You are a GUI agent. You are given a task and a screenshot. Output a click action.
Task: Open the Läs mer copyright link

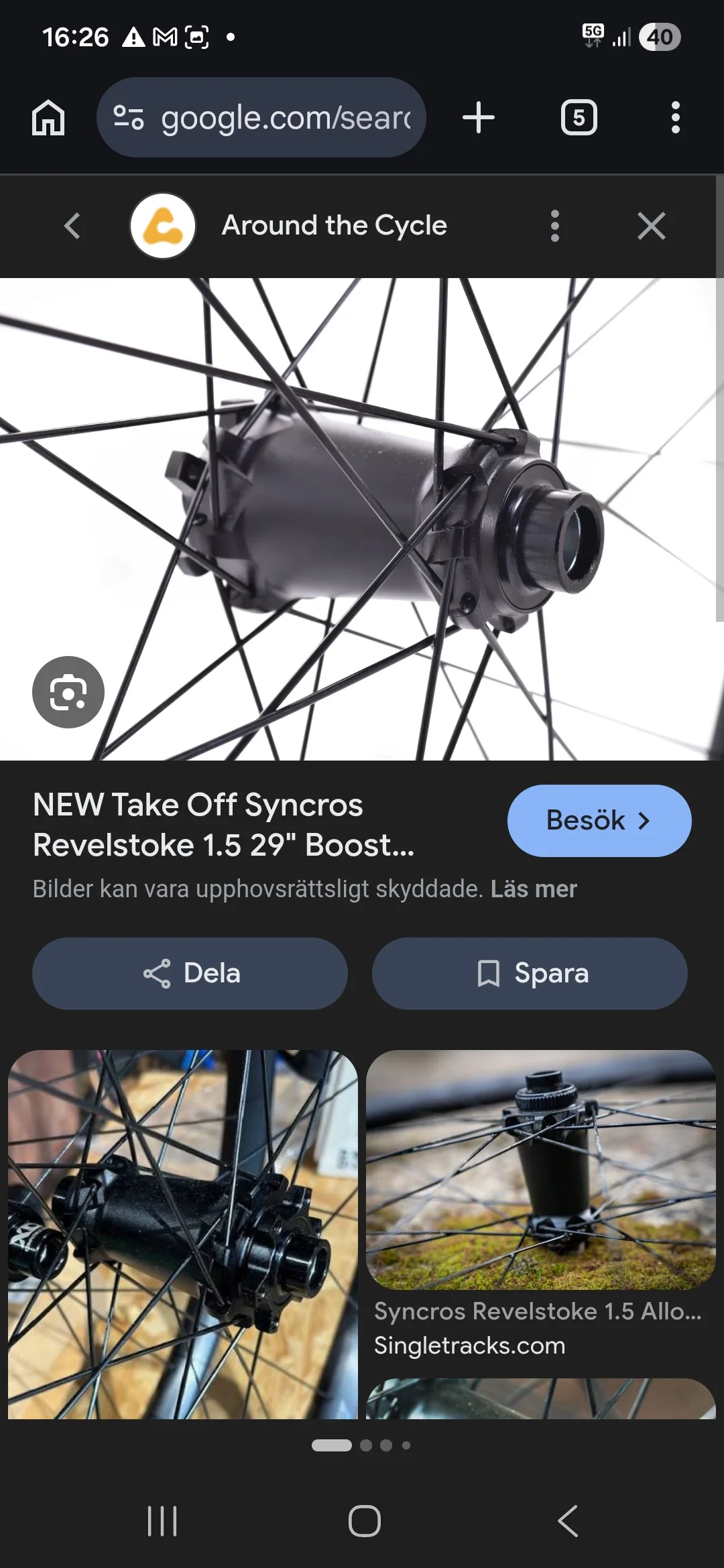534,889
